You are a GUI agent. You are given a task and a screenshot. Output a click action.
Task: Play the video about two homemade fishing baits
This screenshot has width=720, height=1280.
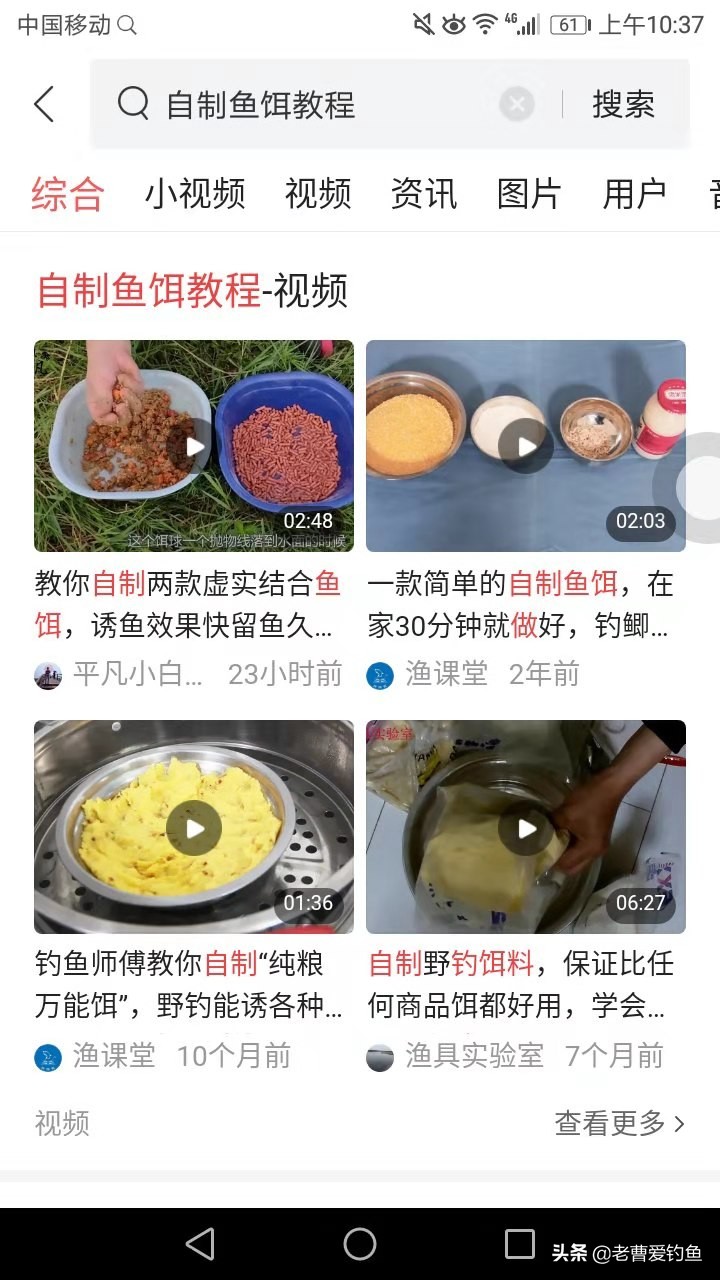192,447
